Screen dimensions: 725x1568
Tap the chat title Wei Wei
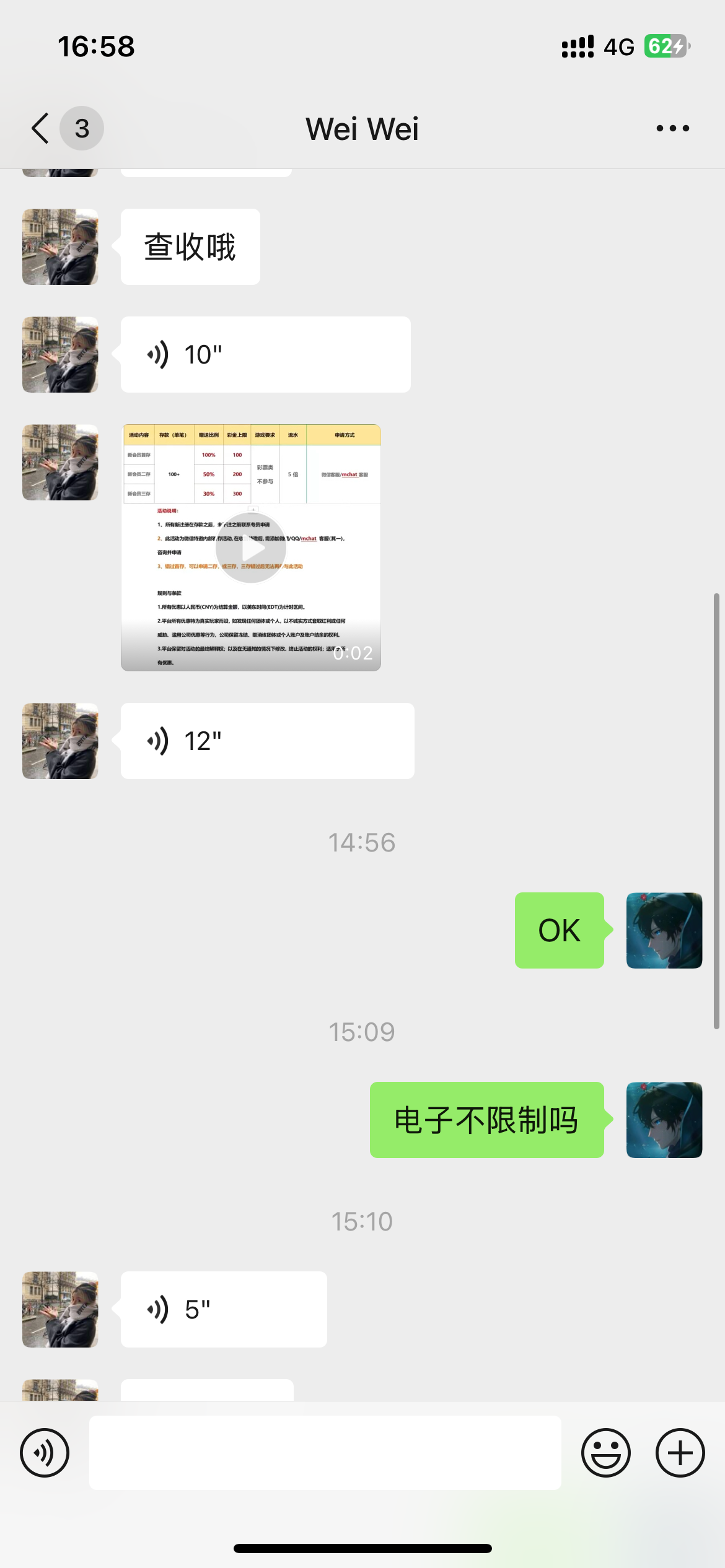point(362,128)
